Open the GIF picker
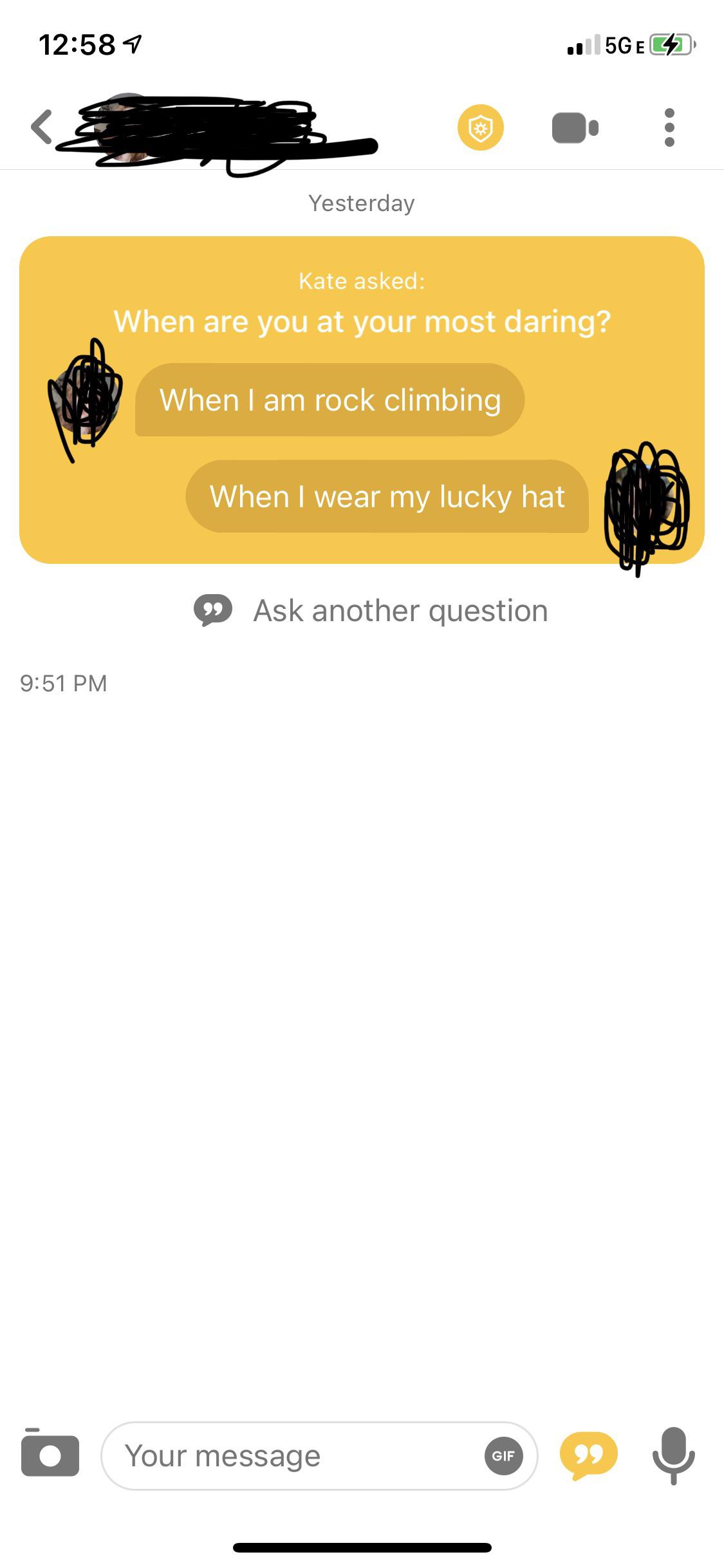724x1568 pixels. click(503, 1455)
